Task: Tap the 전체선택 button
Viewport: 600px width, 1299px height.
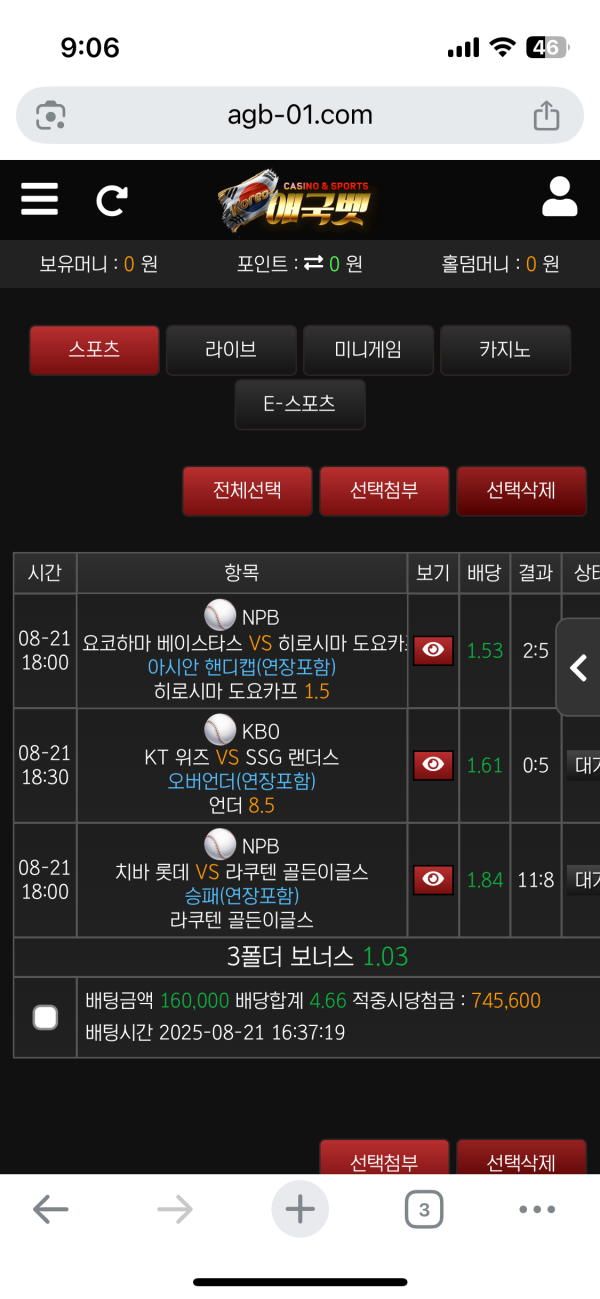Action: (x=247, y=491)
